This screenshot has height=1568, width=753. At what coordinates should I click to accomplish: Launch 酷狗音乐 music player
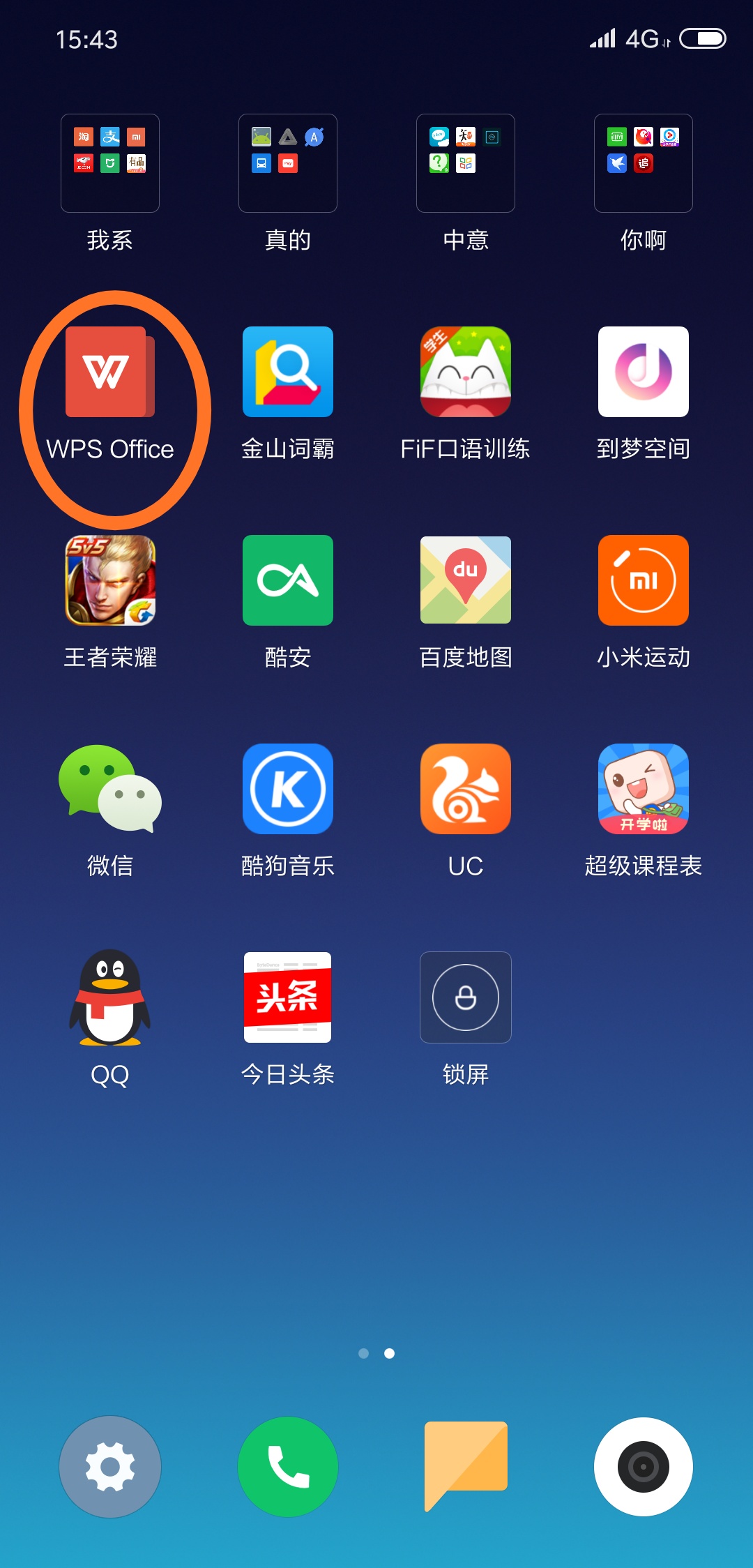[287, 789]
